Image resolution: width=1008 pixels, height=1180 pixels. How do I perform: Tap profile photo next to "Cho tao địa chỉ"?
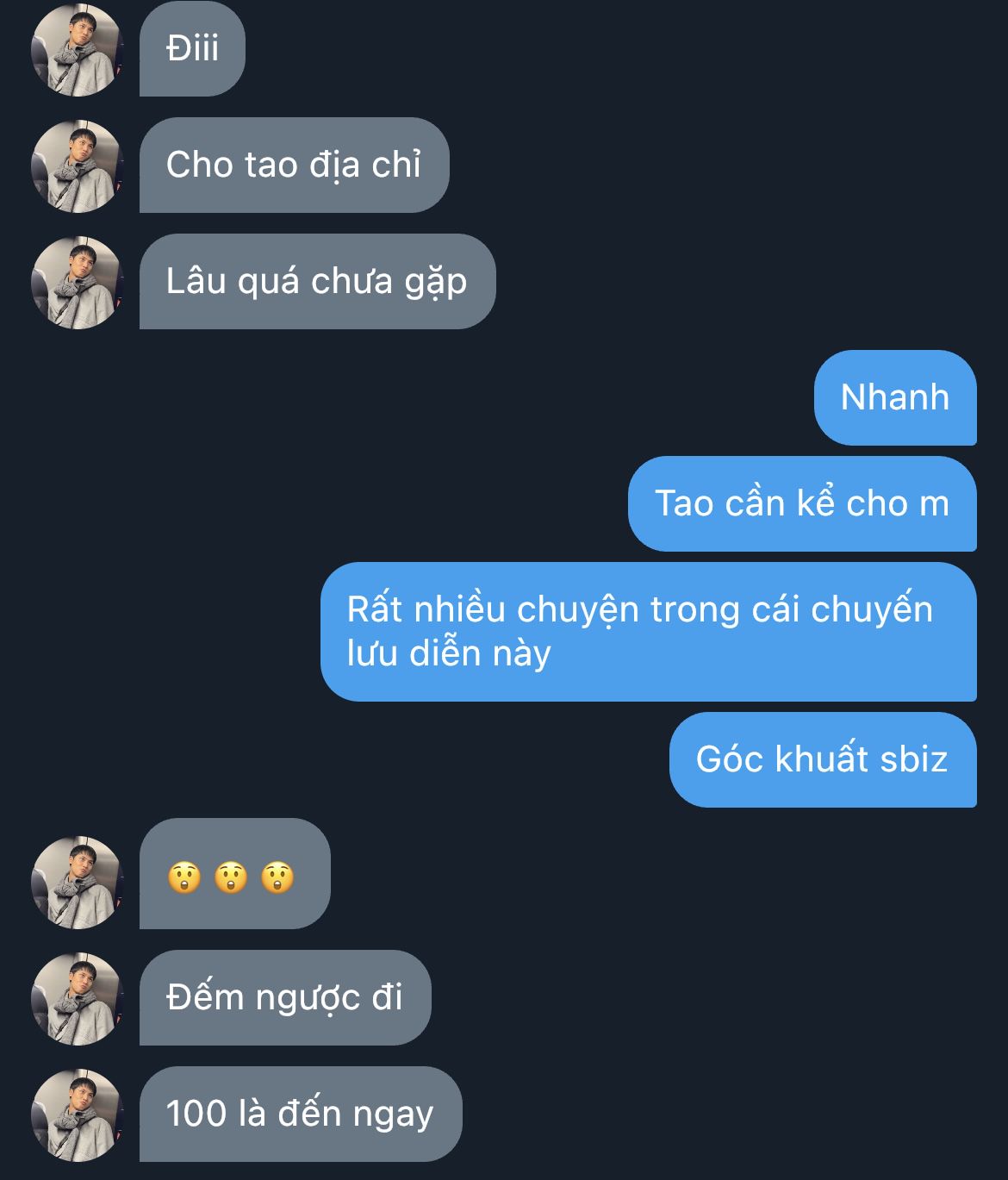point(77,165)
